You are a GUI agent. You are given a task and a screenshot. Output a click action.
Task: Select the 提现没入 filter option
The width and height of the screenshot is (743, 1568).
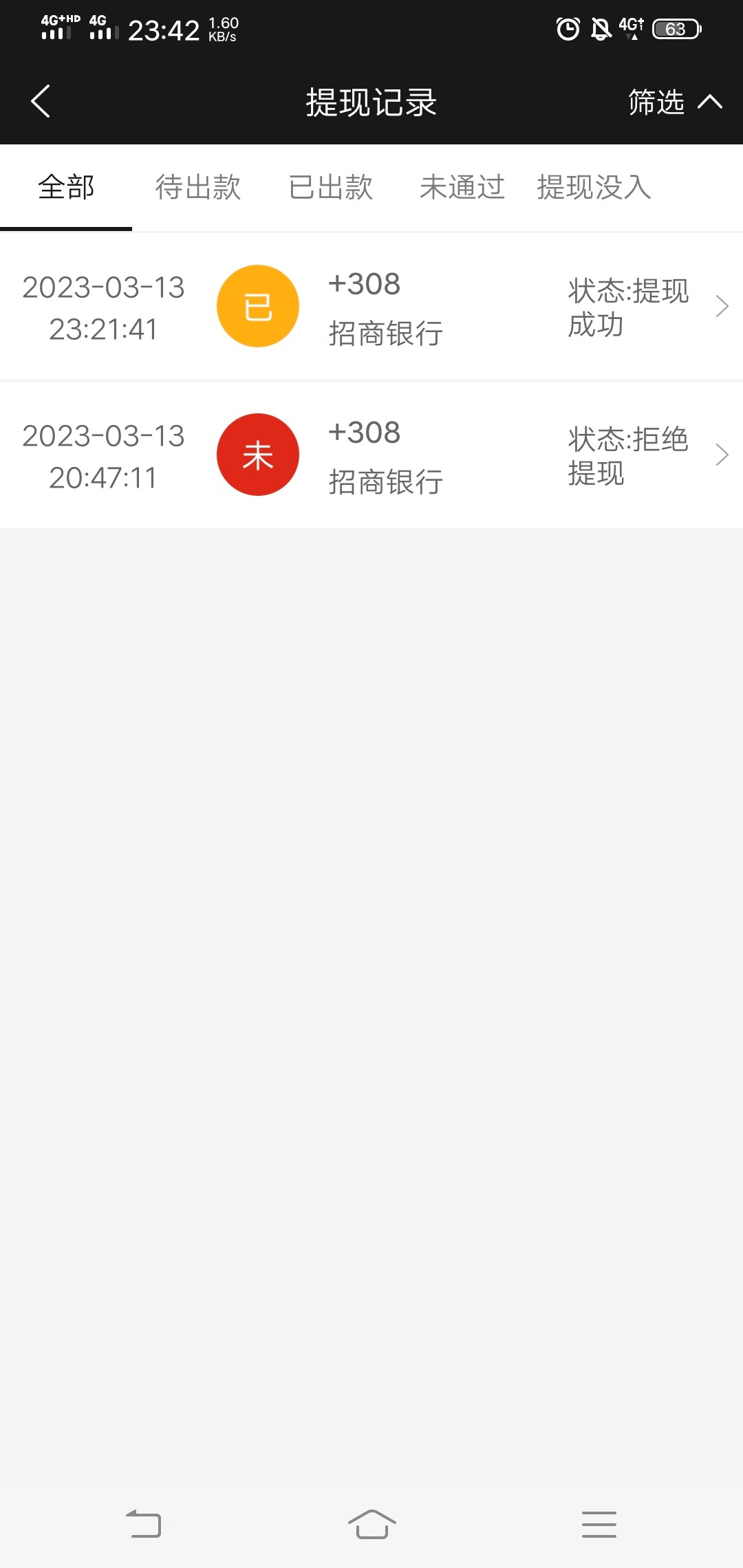[x=594, y=187]
